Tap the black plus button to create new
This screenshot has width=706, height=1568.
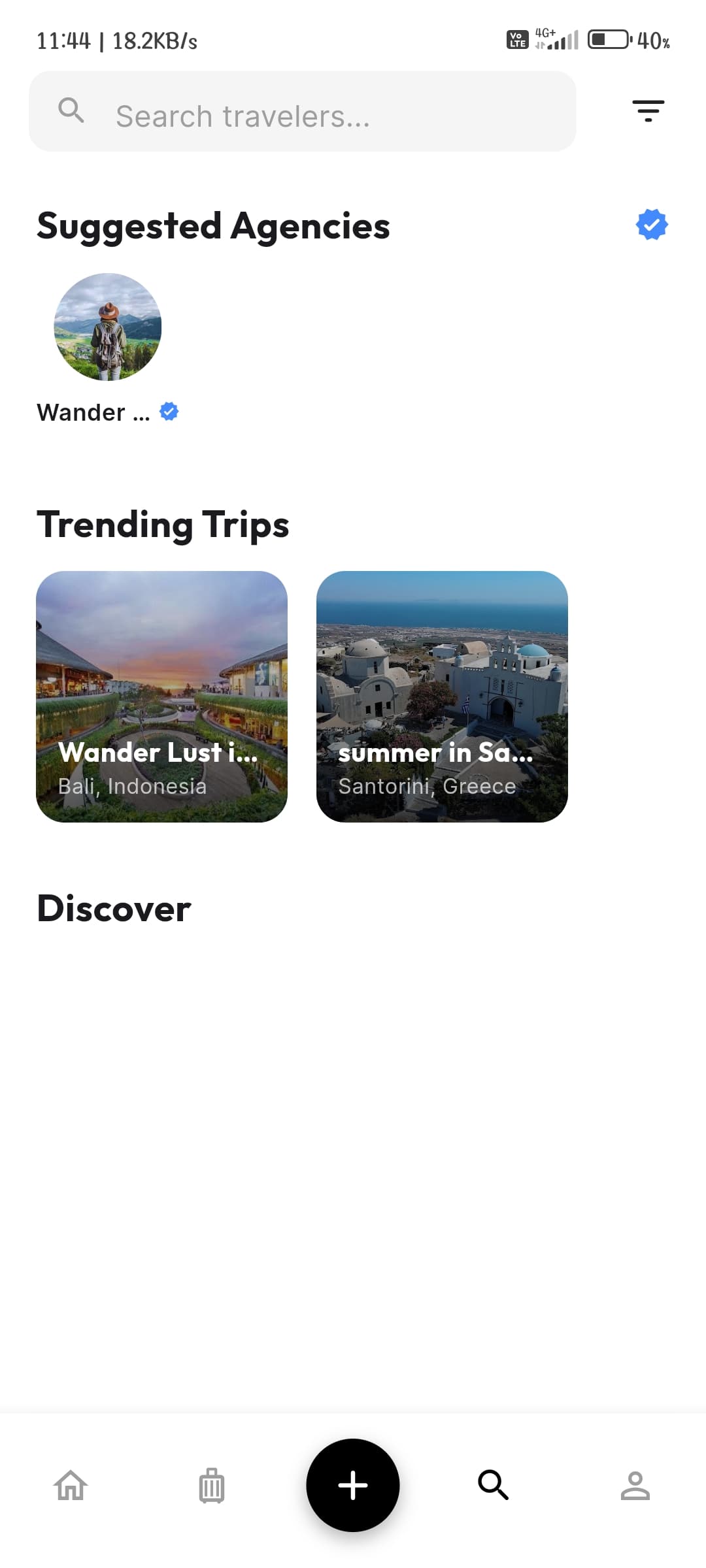click(x=352, y=1484)
